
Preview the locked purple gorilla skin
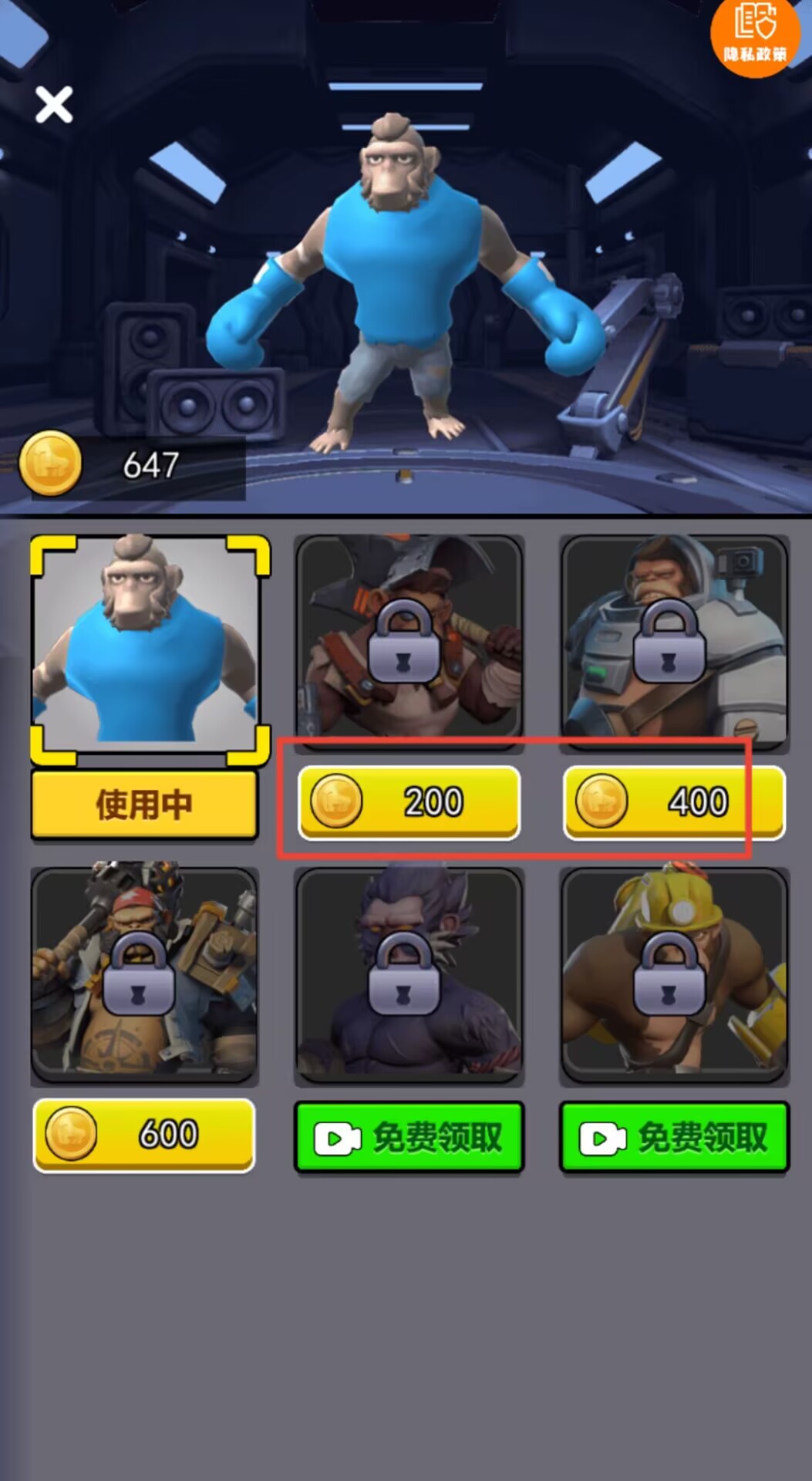[x=409, y=972]
